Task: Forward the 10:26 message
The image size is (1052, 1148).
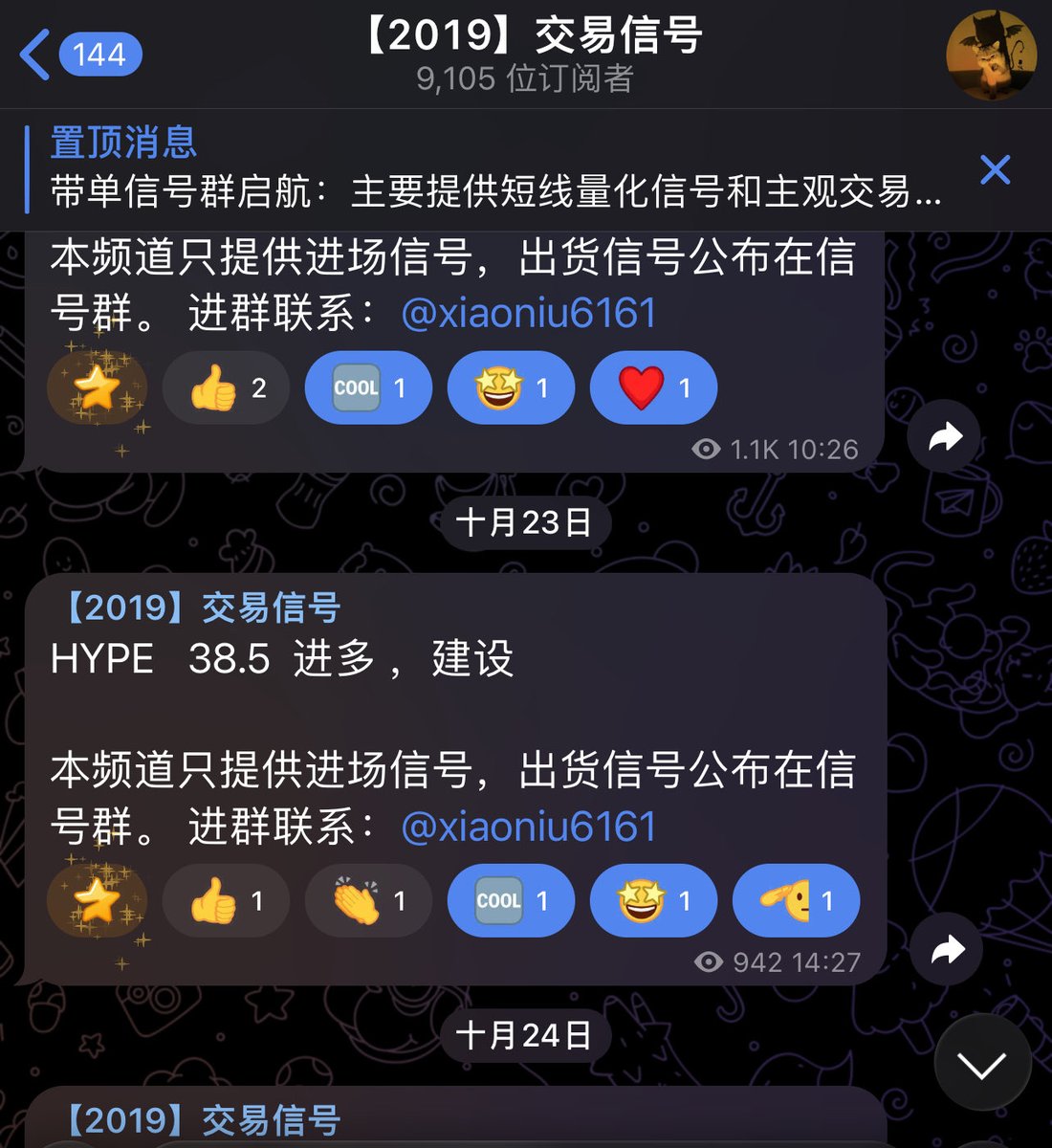Action: (x=944, y=437)
